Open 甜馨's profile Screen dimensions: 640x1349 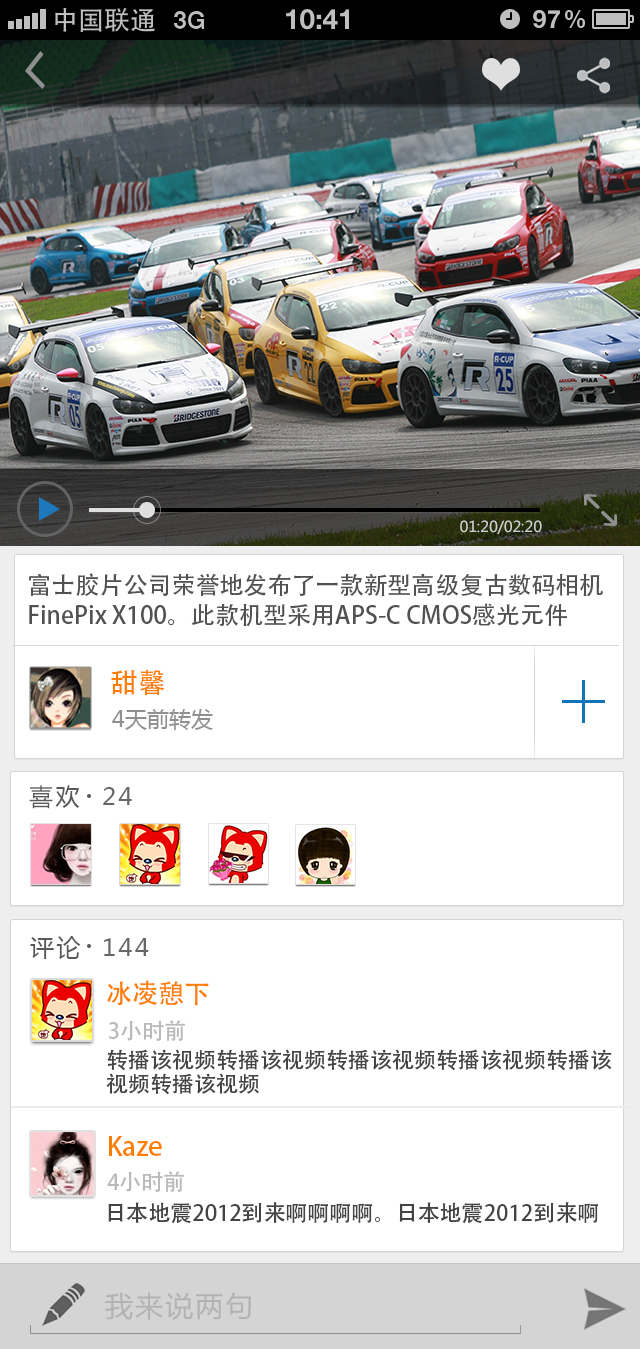pyautogui.click(x=137, y=684)
